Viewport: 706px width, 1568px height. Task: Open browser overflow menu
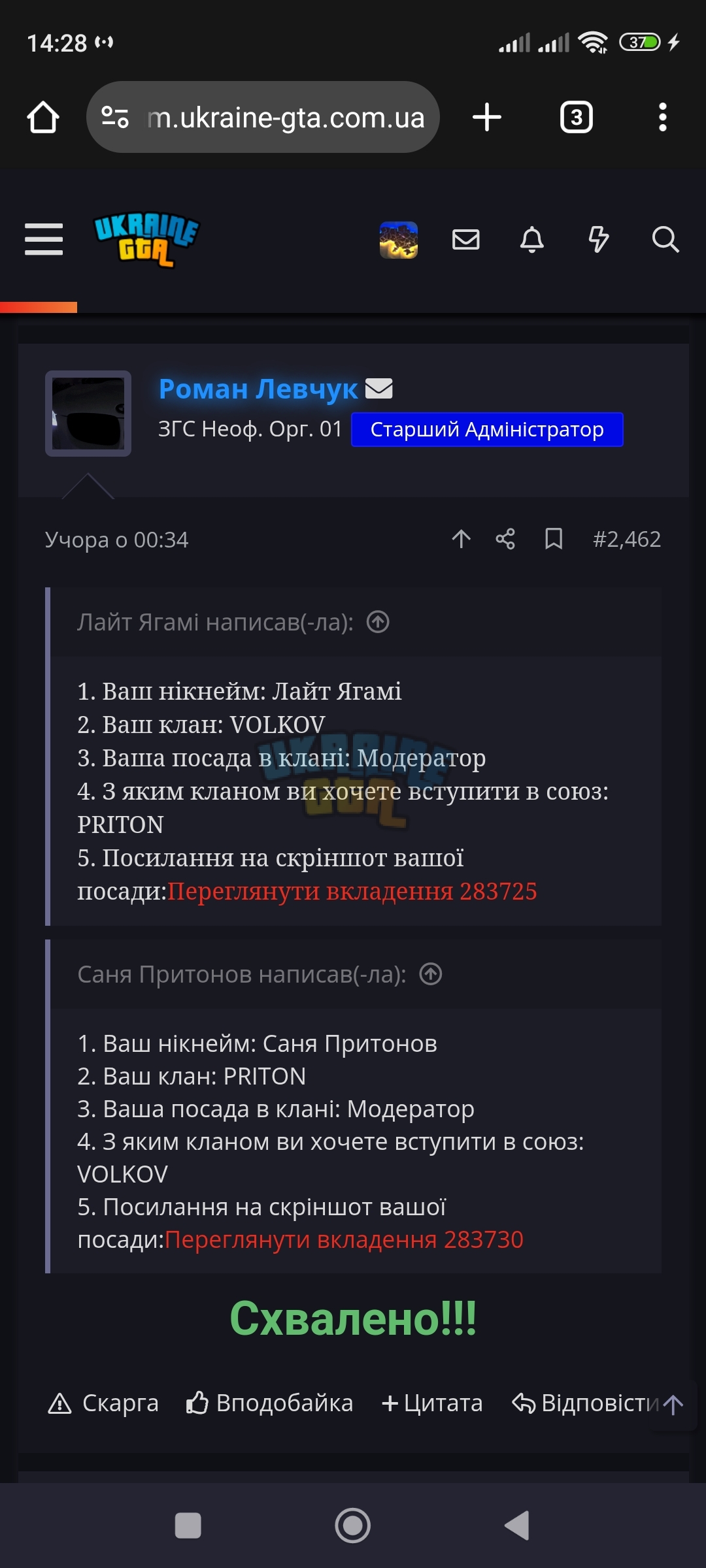[x=663, y=118]
